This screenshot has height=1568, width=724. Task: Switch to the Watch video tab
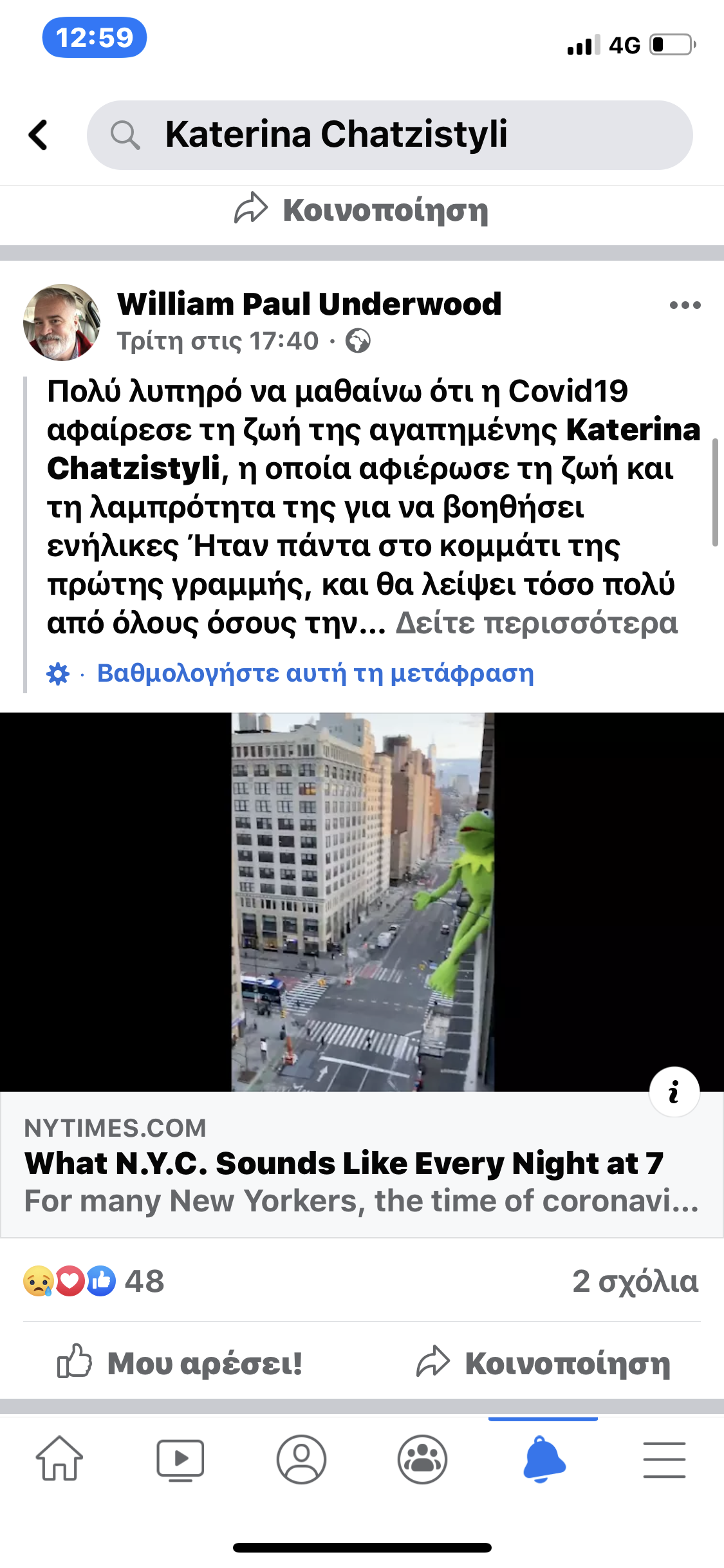[180, 1459]
